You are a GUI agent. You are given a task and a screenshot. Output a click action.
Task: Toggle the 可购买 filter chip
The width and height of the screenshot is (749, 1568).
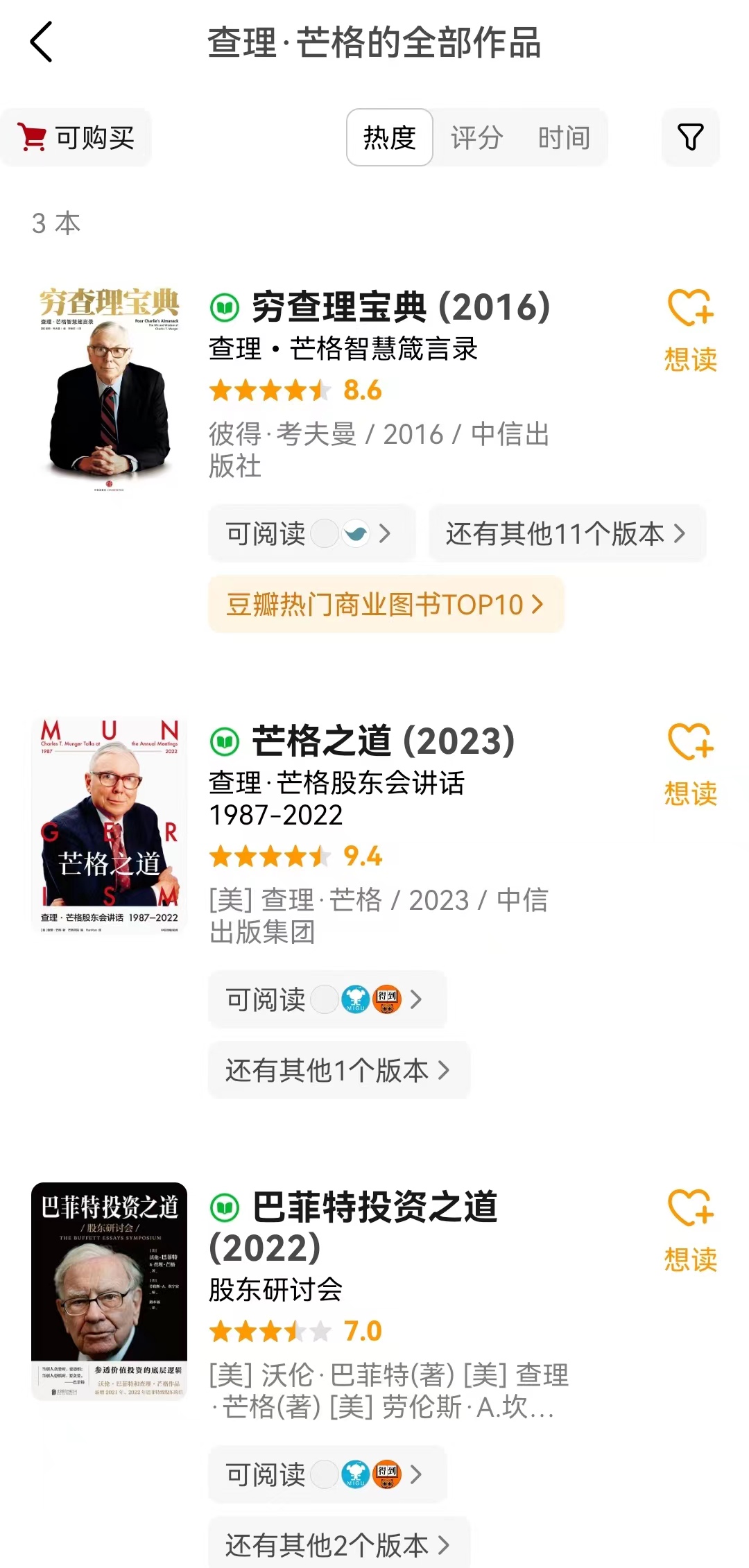click(x=76, y=137)
